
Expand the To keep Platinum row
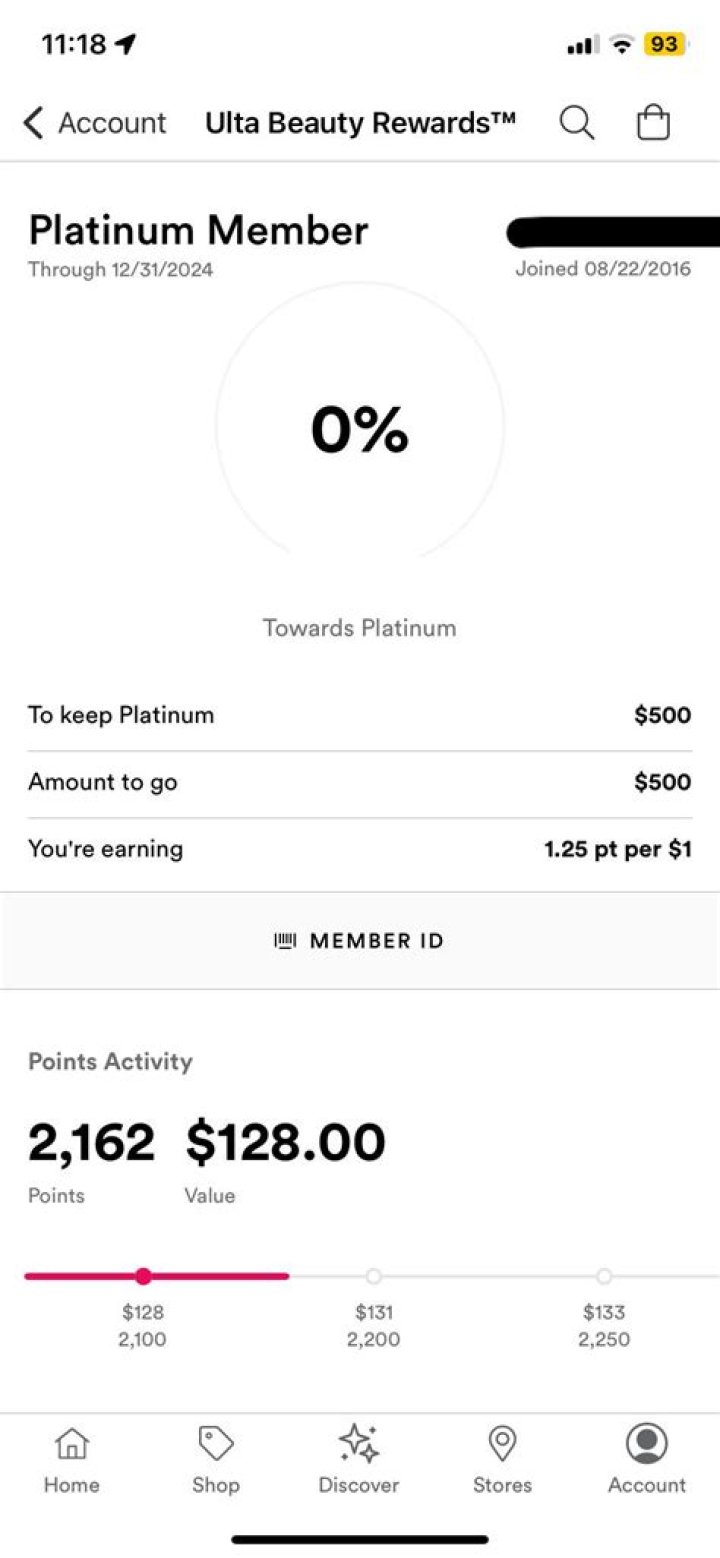click(x=360, y=714)
